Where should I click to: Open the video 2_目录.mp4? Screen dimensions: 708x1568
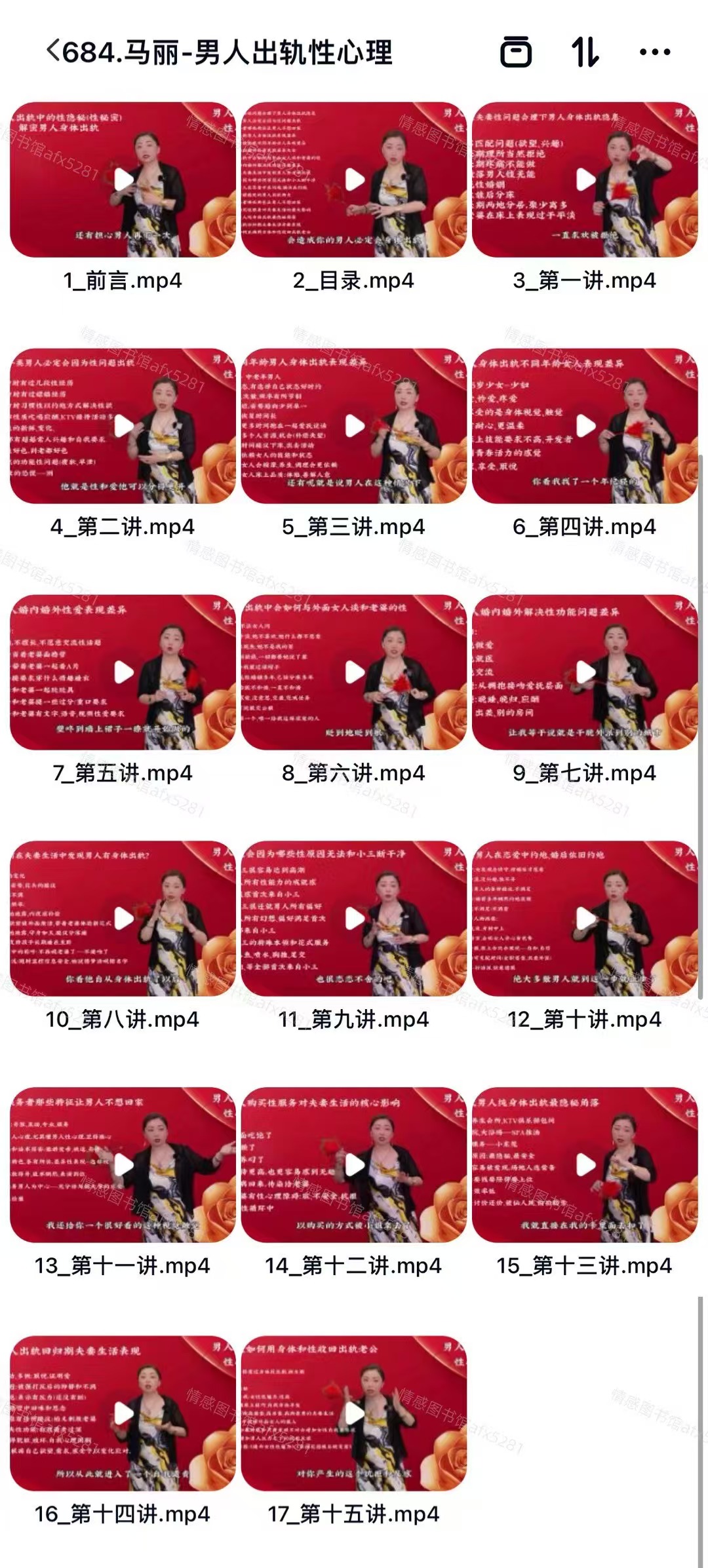click(354, 180)
